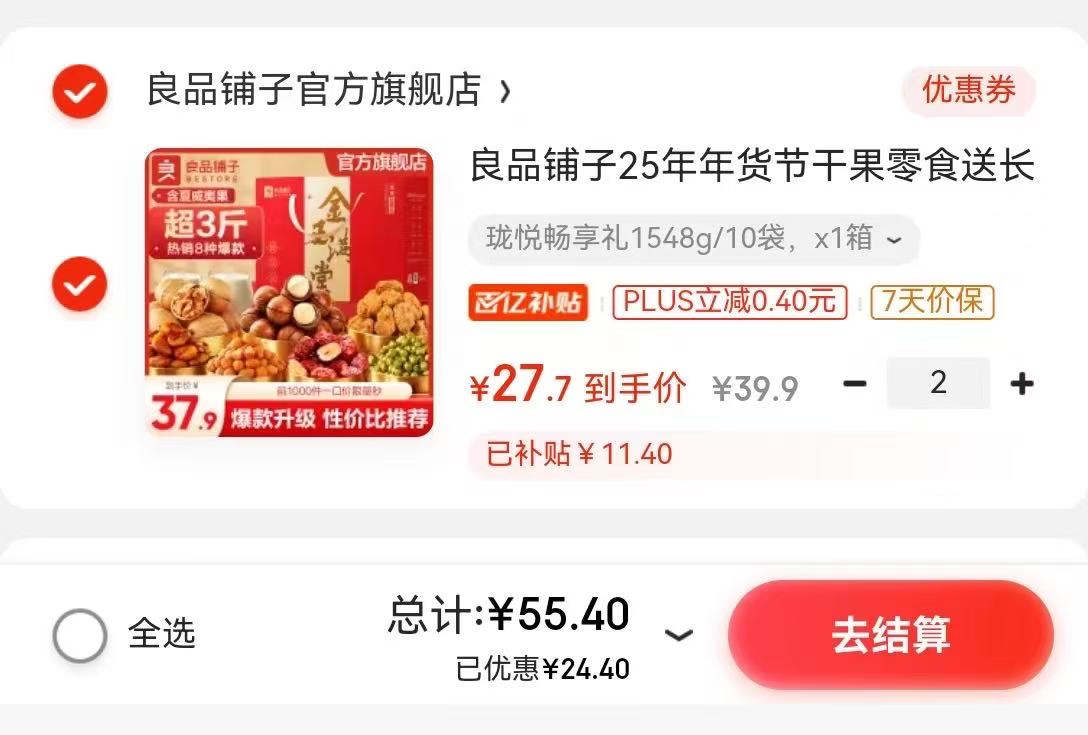Tap the 优惠券 coupon button

click(968, 90)
